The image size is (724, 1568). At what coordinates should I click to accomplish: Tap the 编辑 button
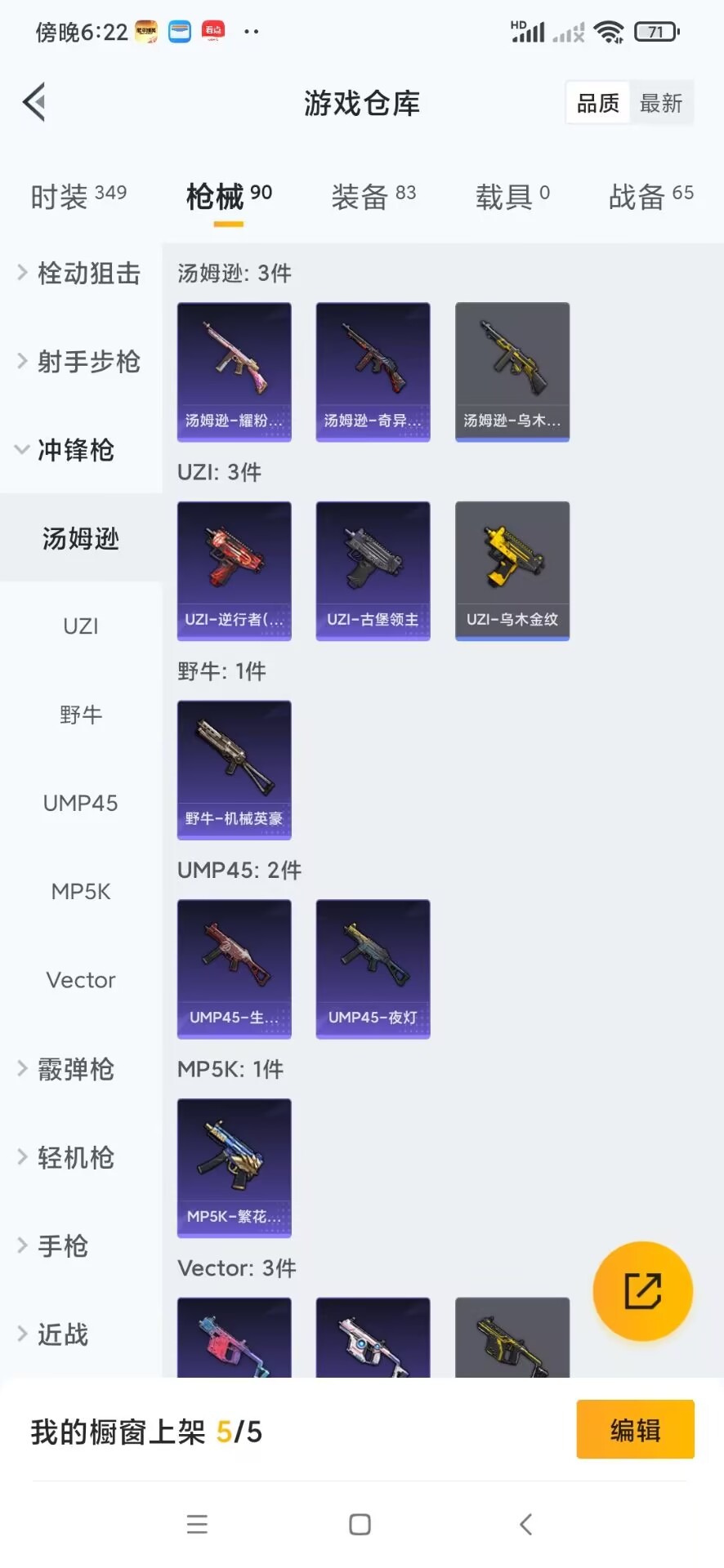pyautogui.click(x=635, y=1429)
